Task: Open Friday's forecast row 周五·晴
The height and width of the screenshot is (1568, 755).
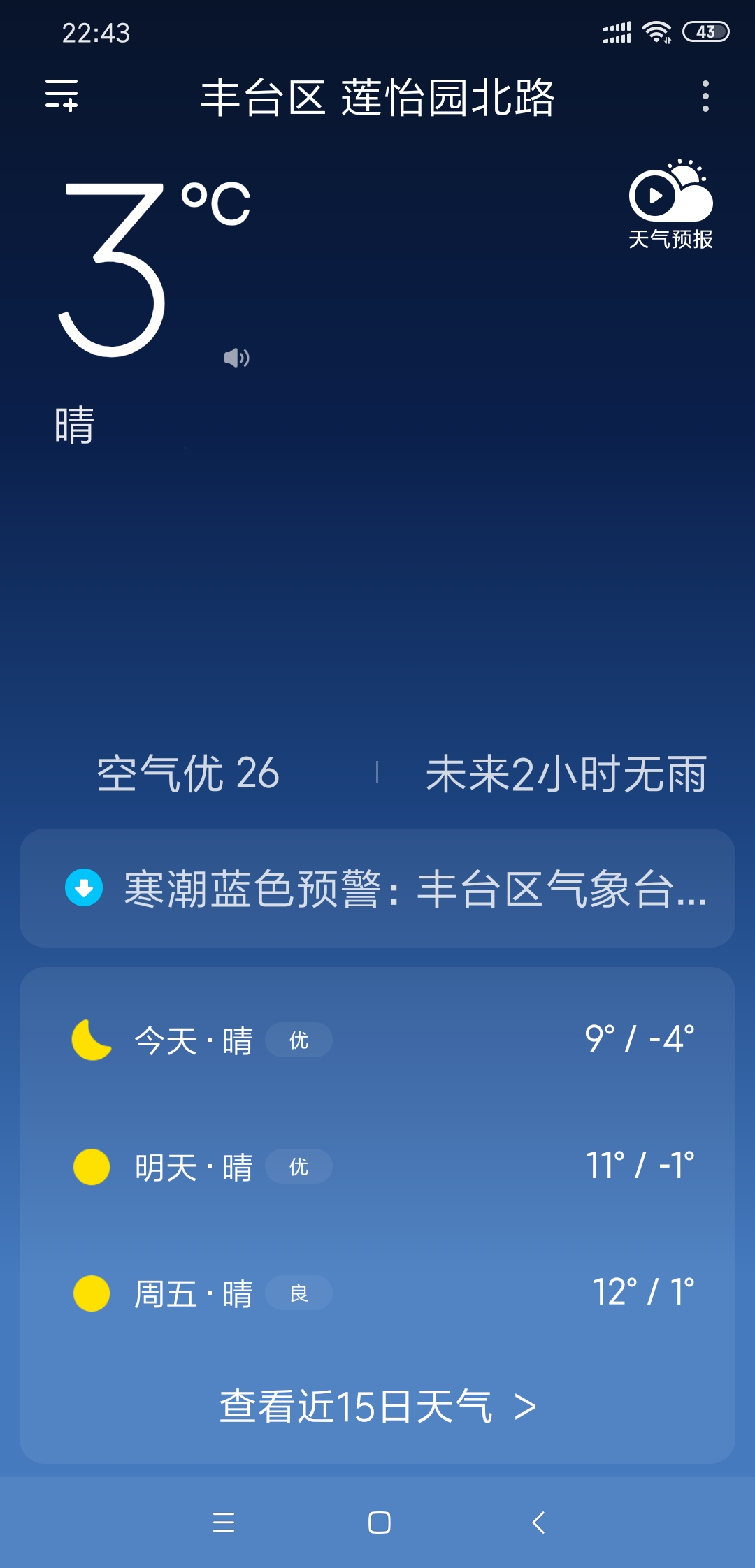Action: click(377, 1293)
